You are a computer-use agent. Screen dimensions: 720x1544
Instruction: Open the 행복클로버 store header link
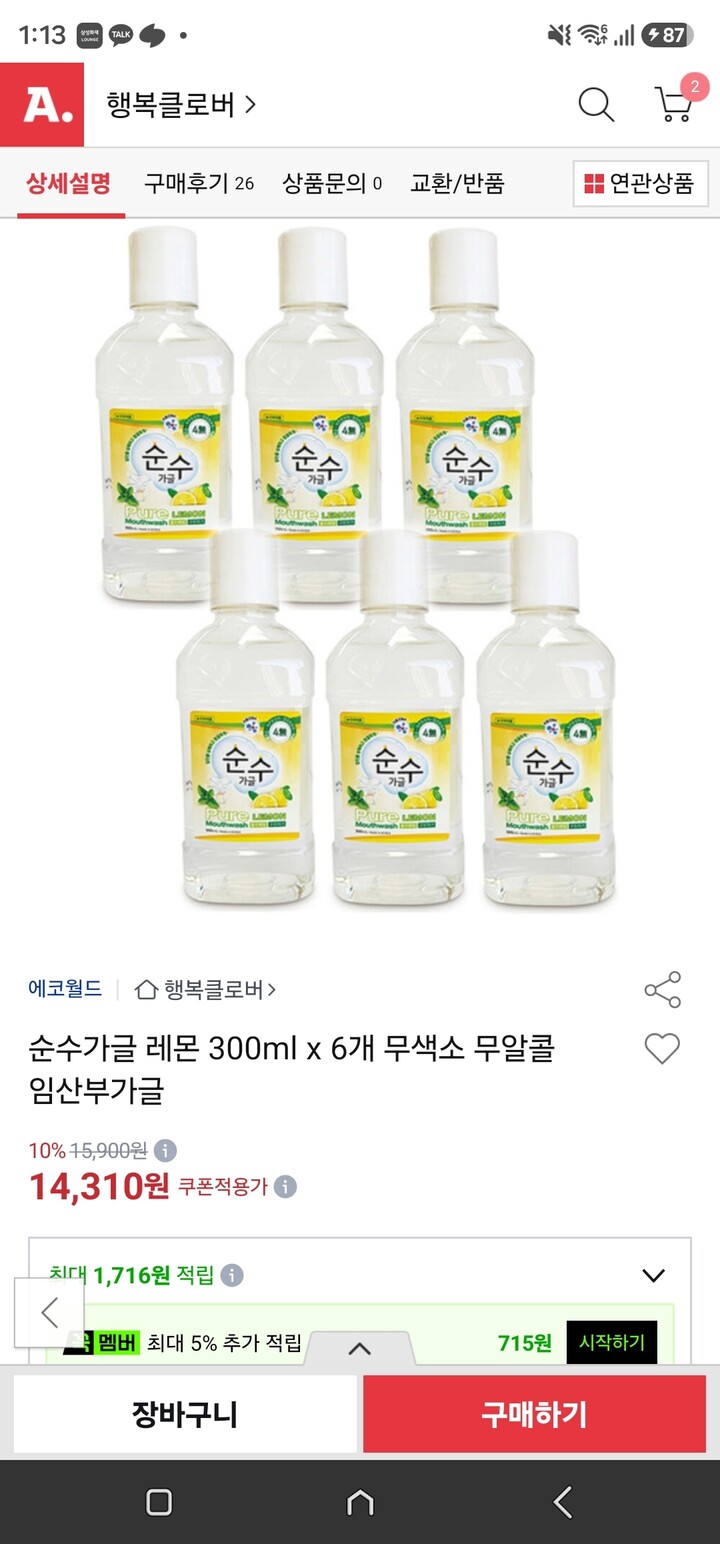181,104
